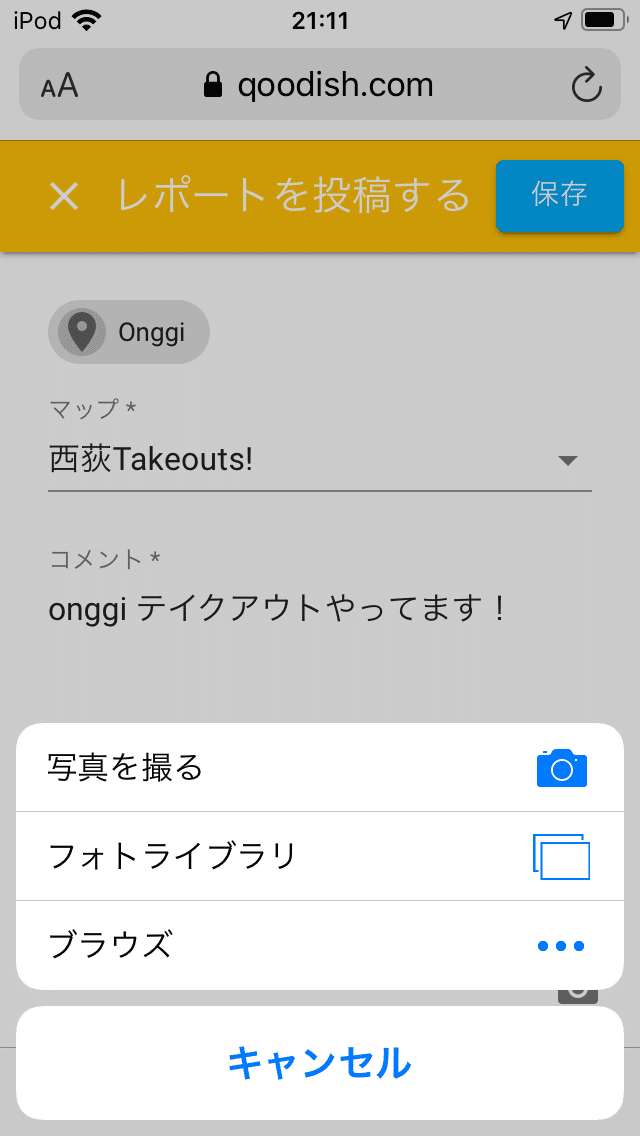Reload the qoodish.com page

click(587, 85)
